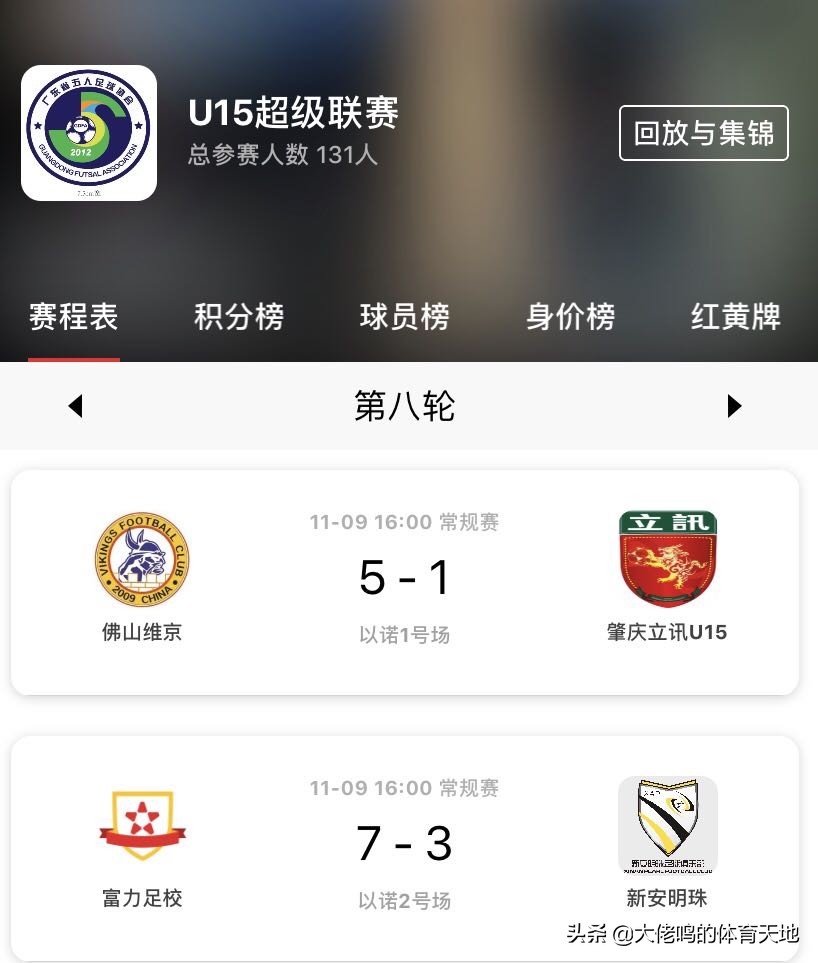
Task: Select the 新安明珠 club logo
Action: [667, 823]
